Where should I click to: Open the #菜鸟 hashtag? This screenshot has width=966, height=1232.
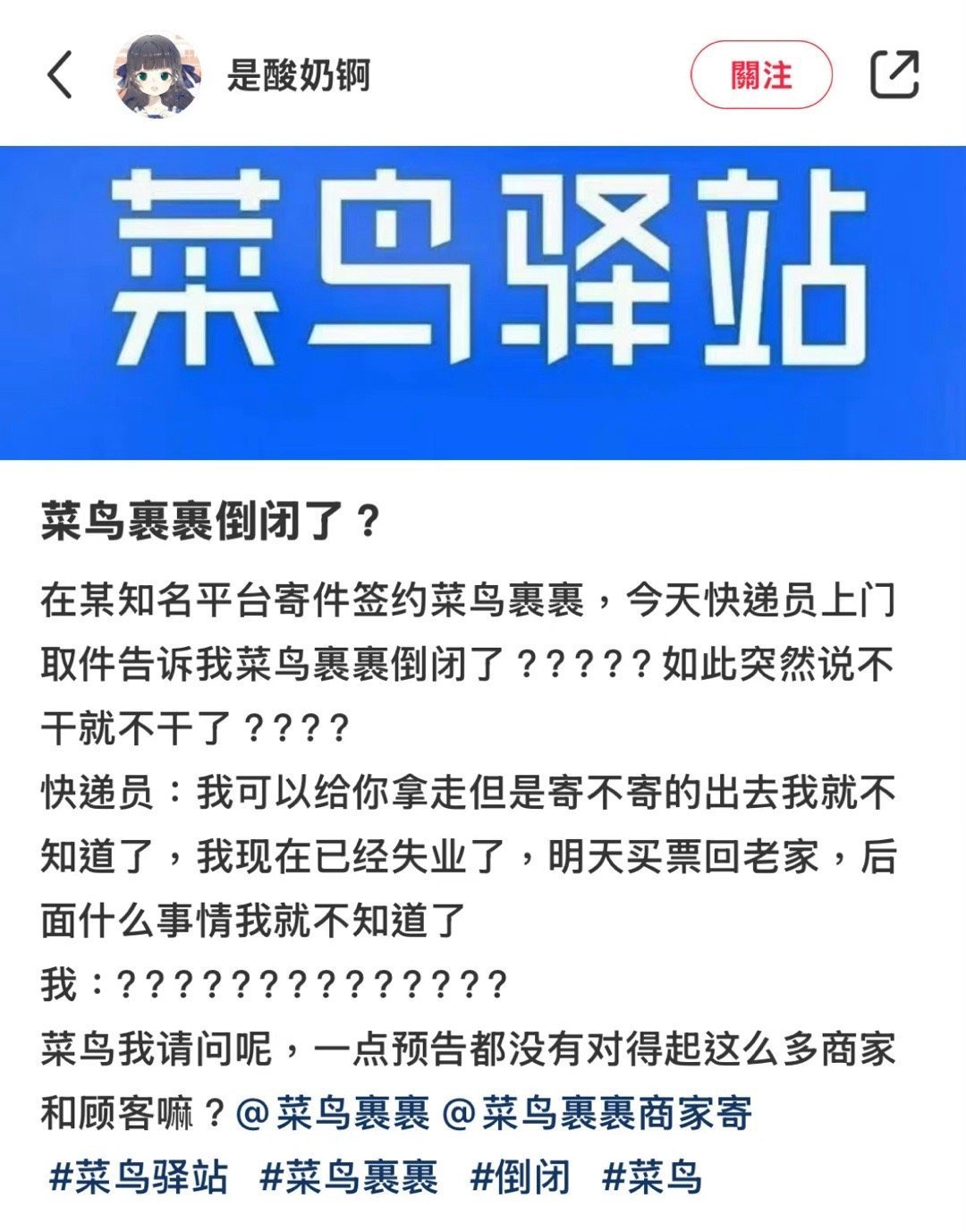tap(653, 1177)
